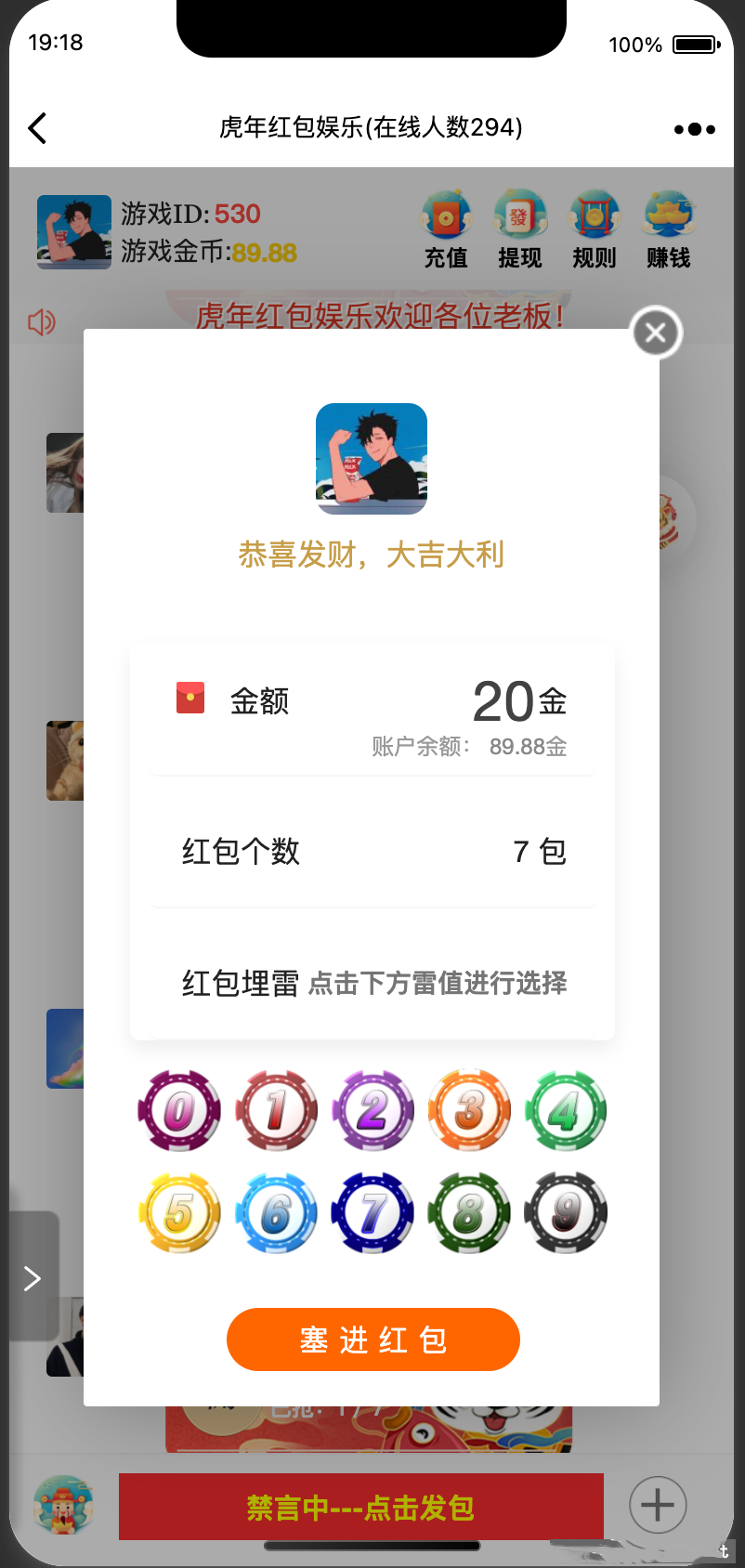Tap the back arrow to exit the room
The image size is (745, 1568).
click(x=37, y=127)
